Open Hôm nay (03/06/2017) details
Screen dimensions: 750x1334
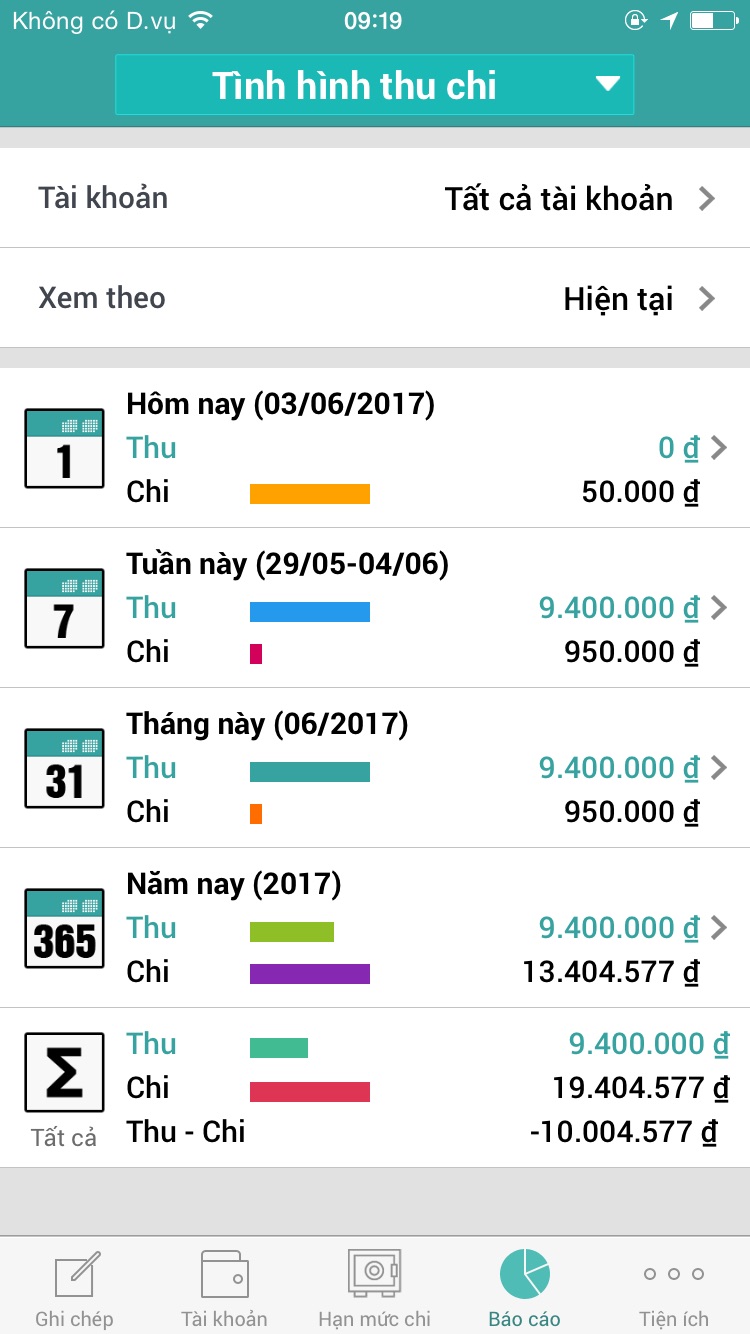[375, 448]
